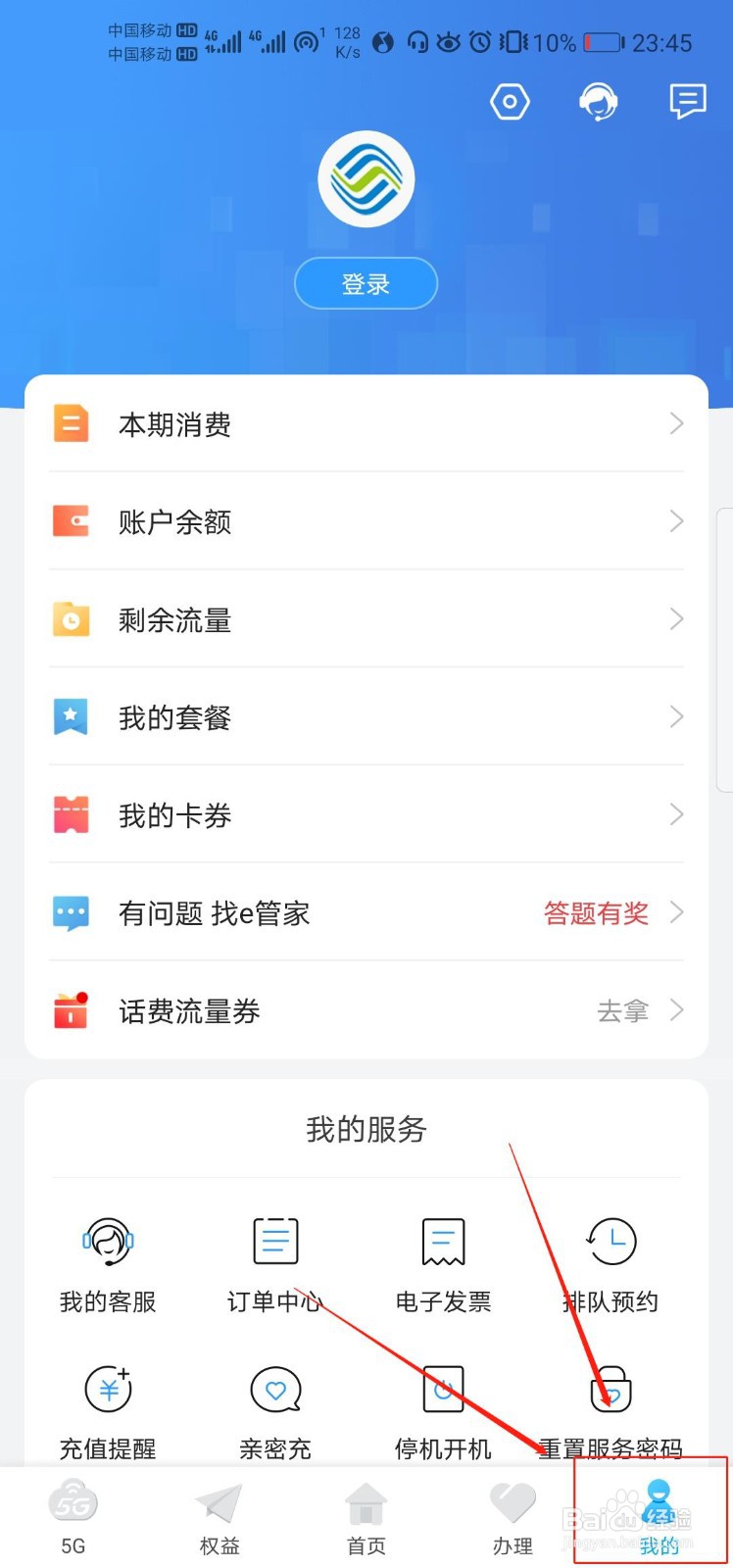Open 我的卡券 coupons
This screenshot has width=733, height=1568.
tap(366, 815)
